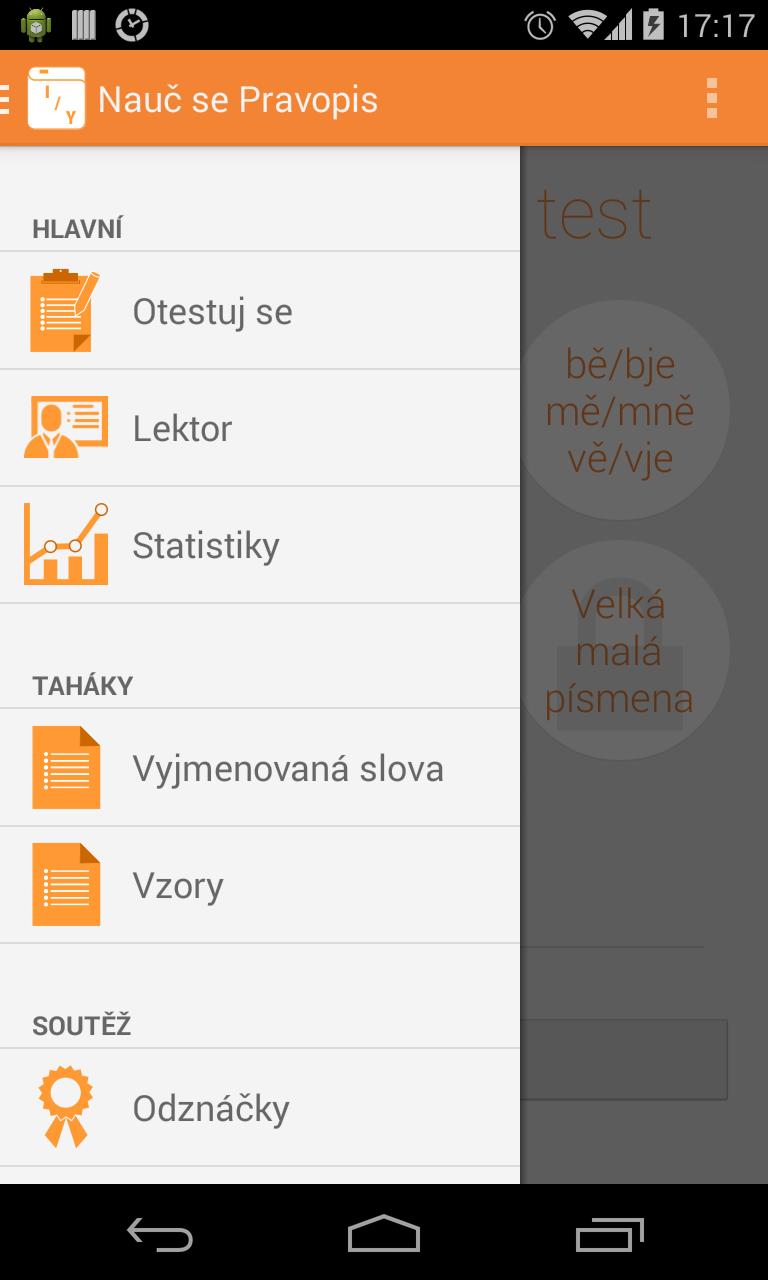Select the Odznáčky badge ribbon icon
The width and height of the screenshot is (768, 1280).
[x=63, y=1107]
